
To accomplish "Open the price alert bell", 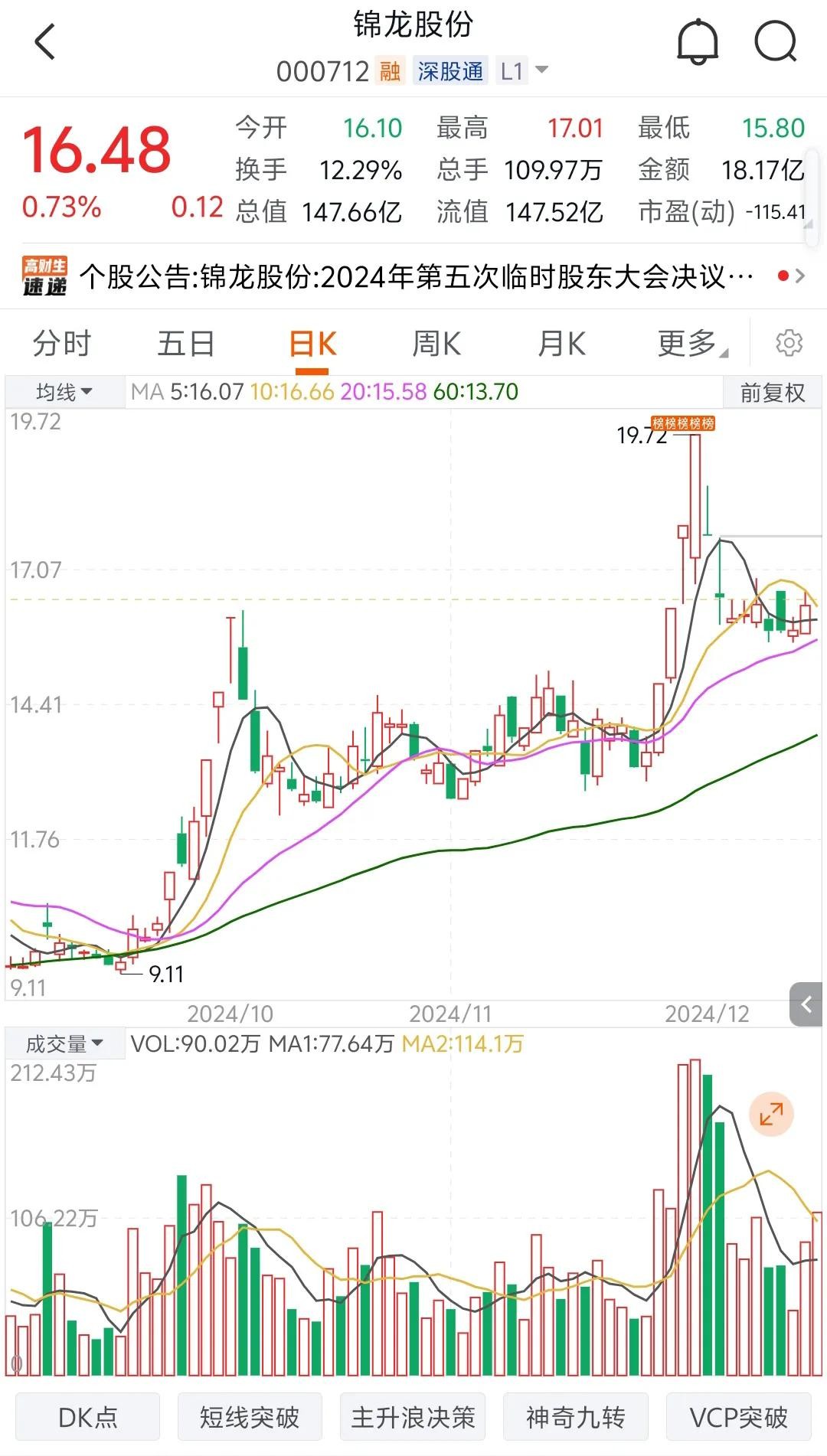I will pyautogui.click(x=698, y=42).
